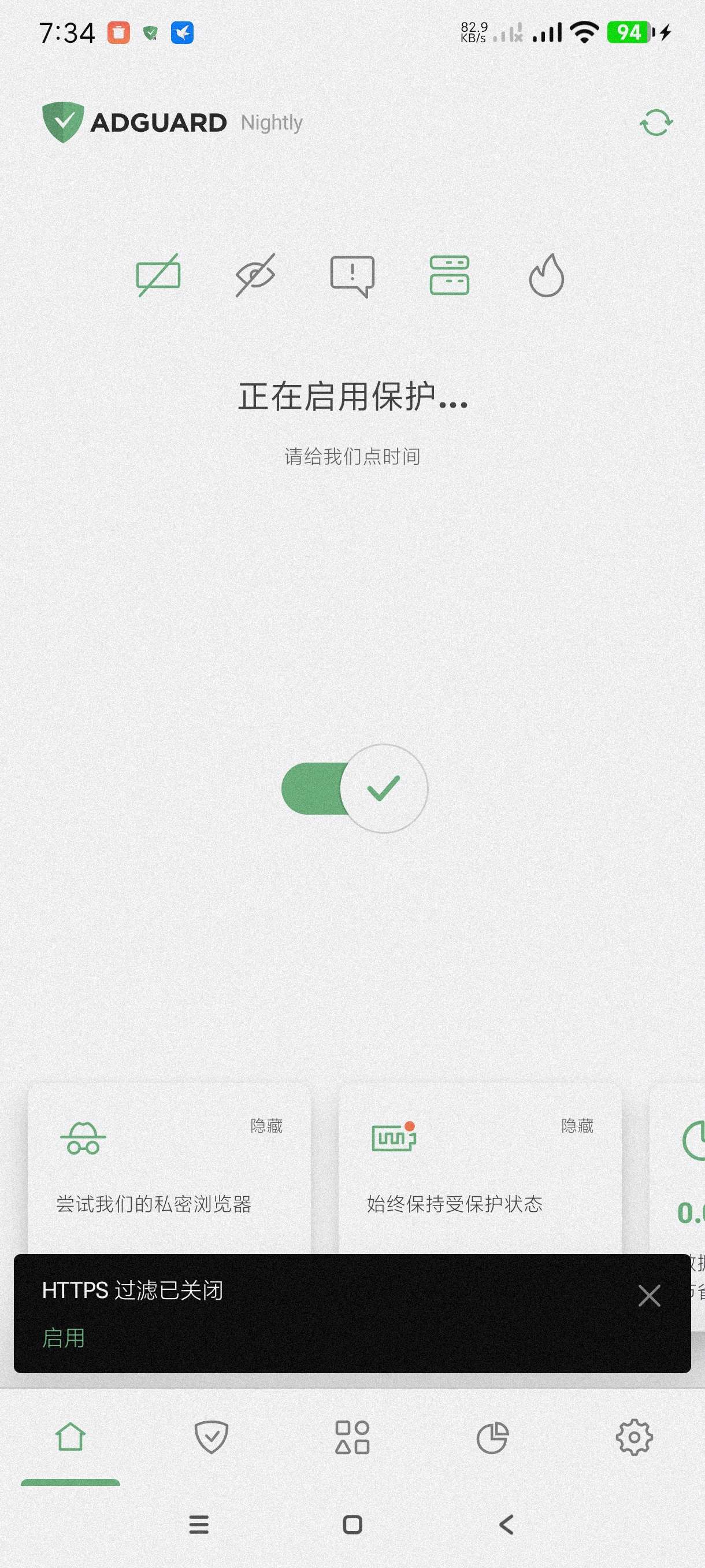
Task: Switch to the apps management tab
Action: [x=352, y=1437]
